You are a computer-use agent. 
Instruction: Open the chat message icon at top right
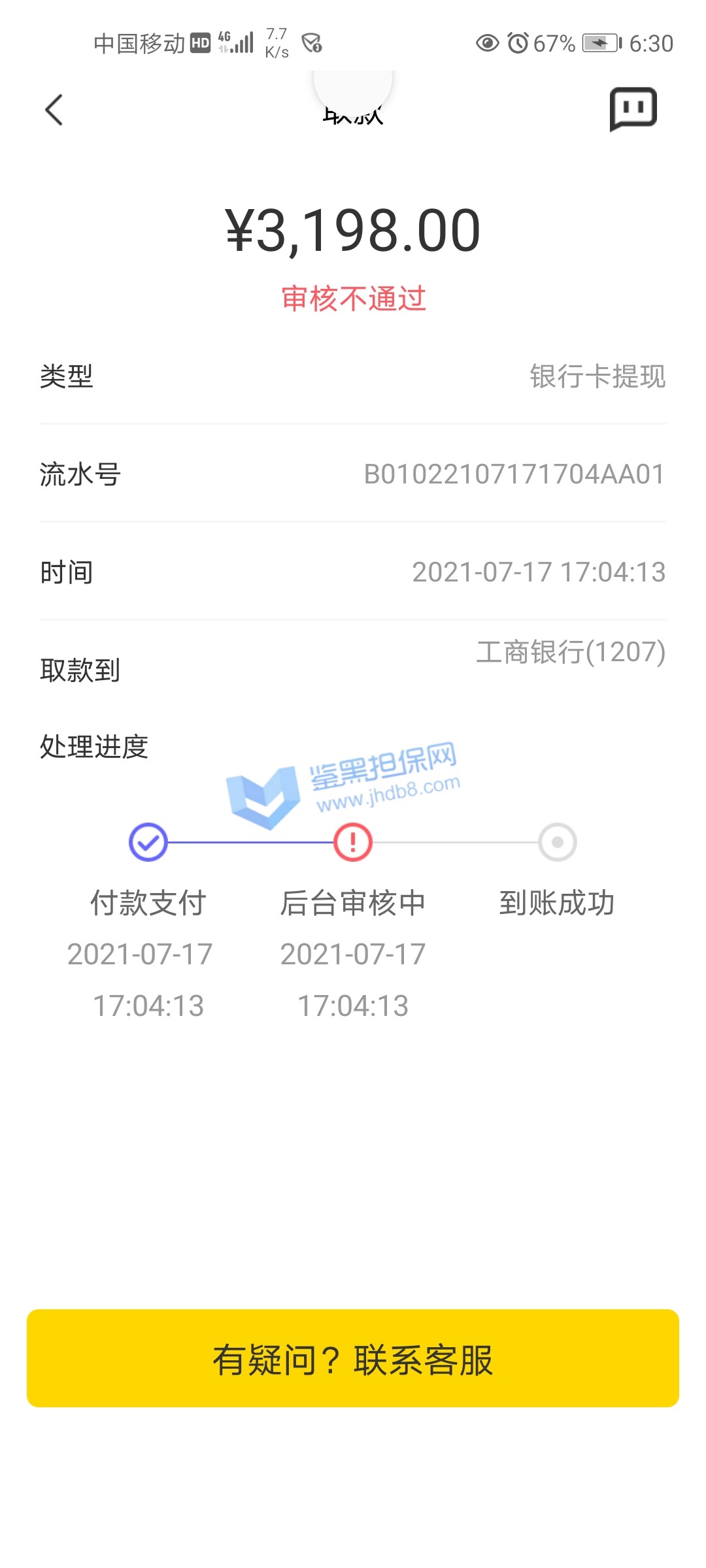click(633, 109)
